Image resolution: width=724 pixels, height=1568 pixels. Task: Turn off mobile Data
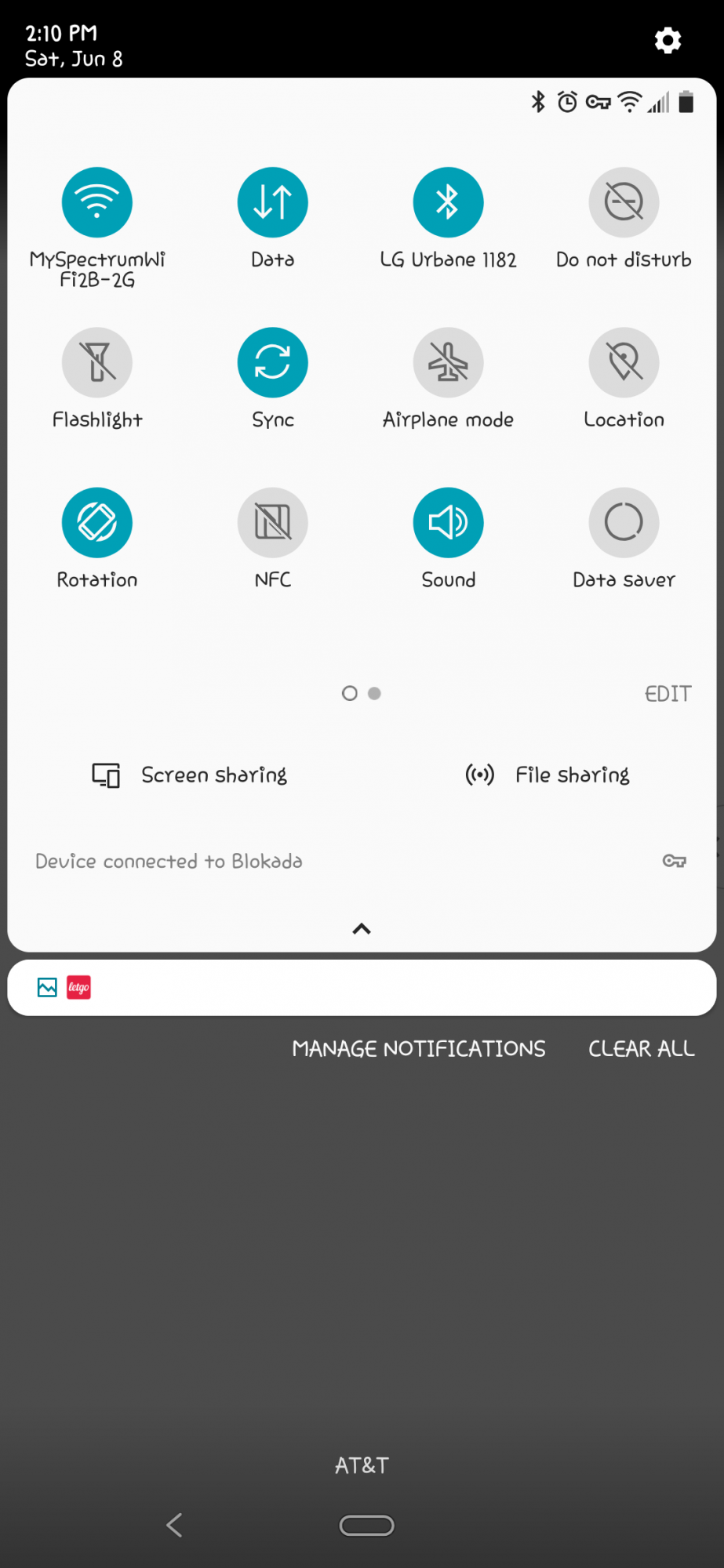[x=273, y=202]
